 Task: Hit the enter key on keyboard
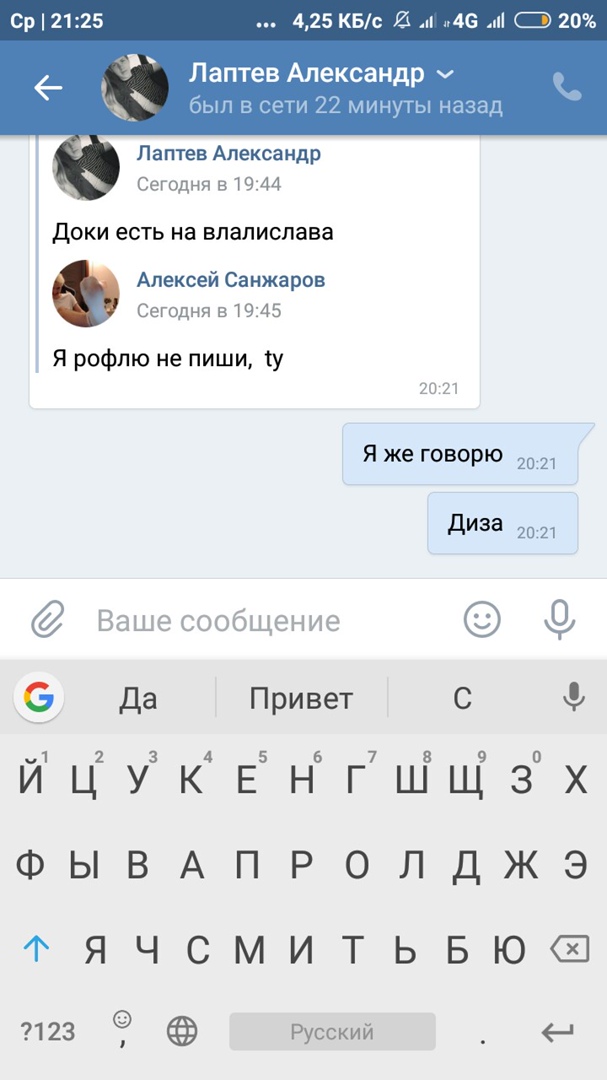(x=557, y=1031)
